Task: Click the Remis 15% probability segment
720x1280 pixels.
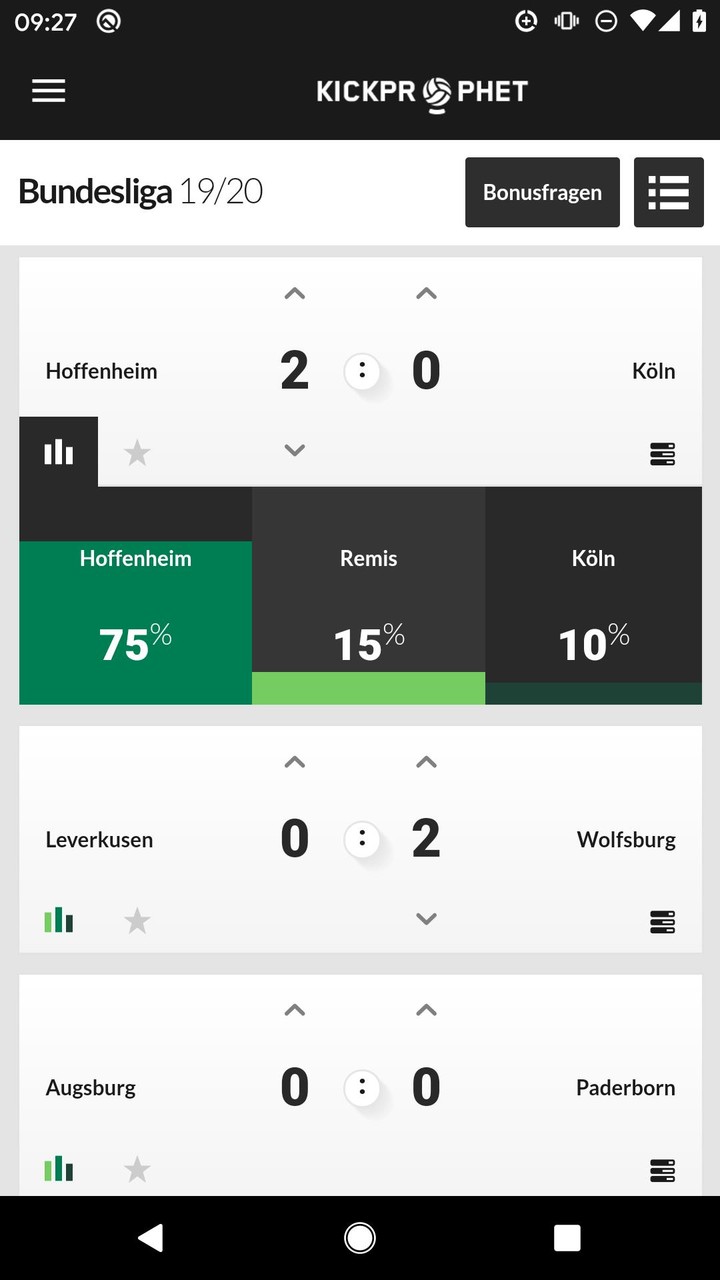Action: pos(368,600)
